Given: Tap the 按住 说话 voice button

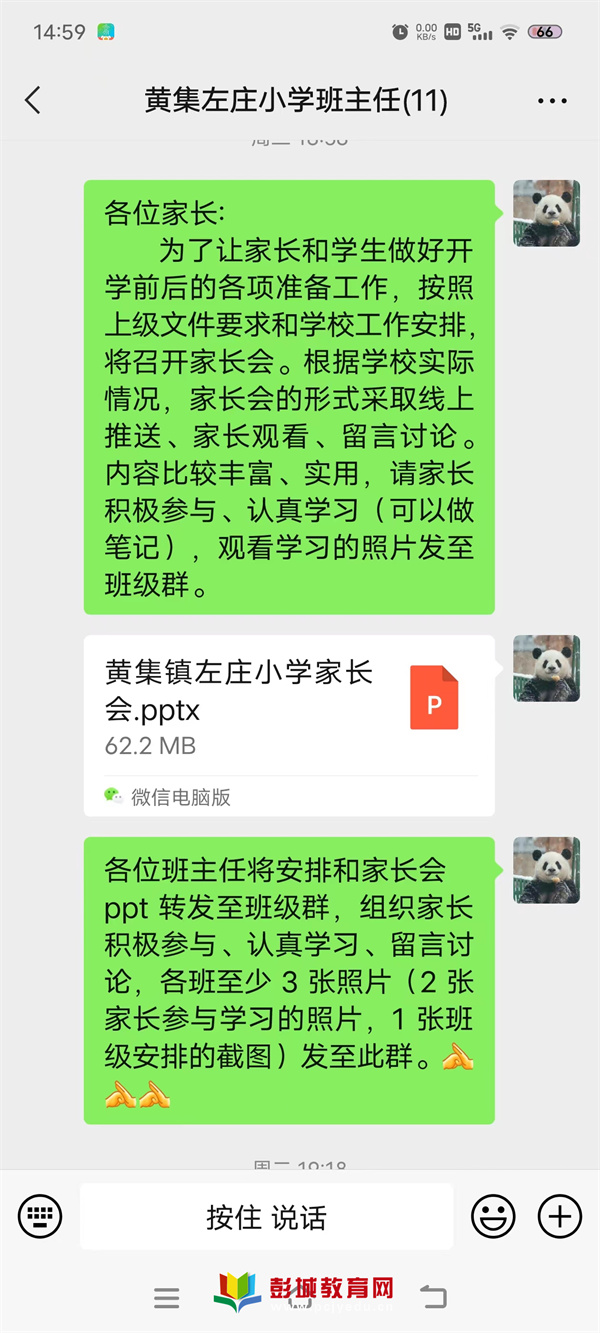Looking at the screenshot, I should pyautogui.click(x=266, y=1217).
